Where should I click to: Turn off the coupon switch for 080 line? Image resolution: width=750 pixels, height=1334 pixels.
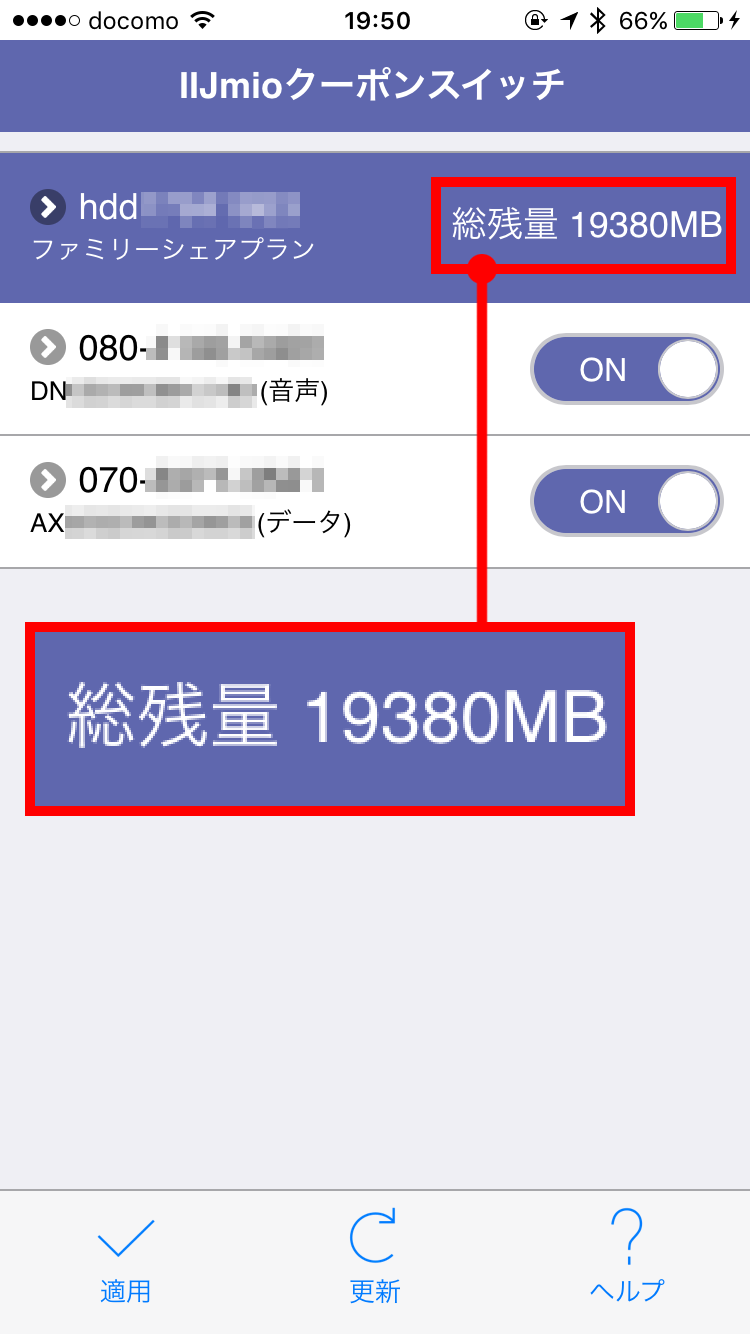(x=626, y=369)
